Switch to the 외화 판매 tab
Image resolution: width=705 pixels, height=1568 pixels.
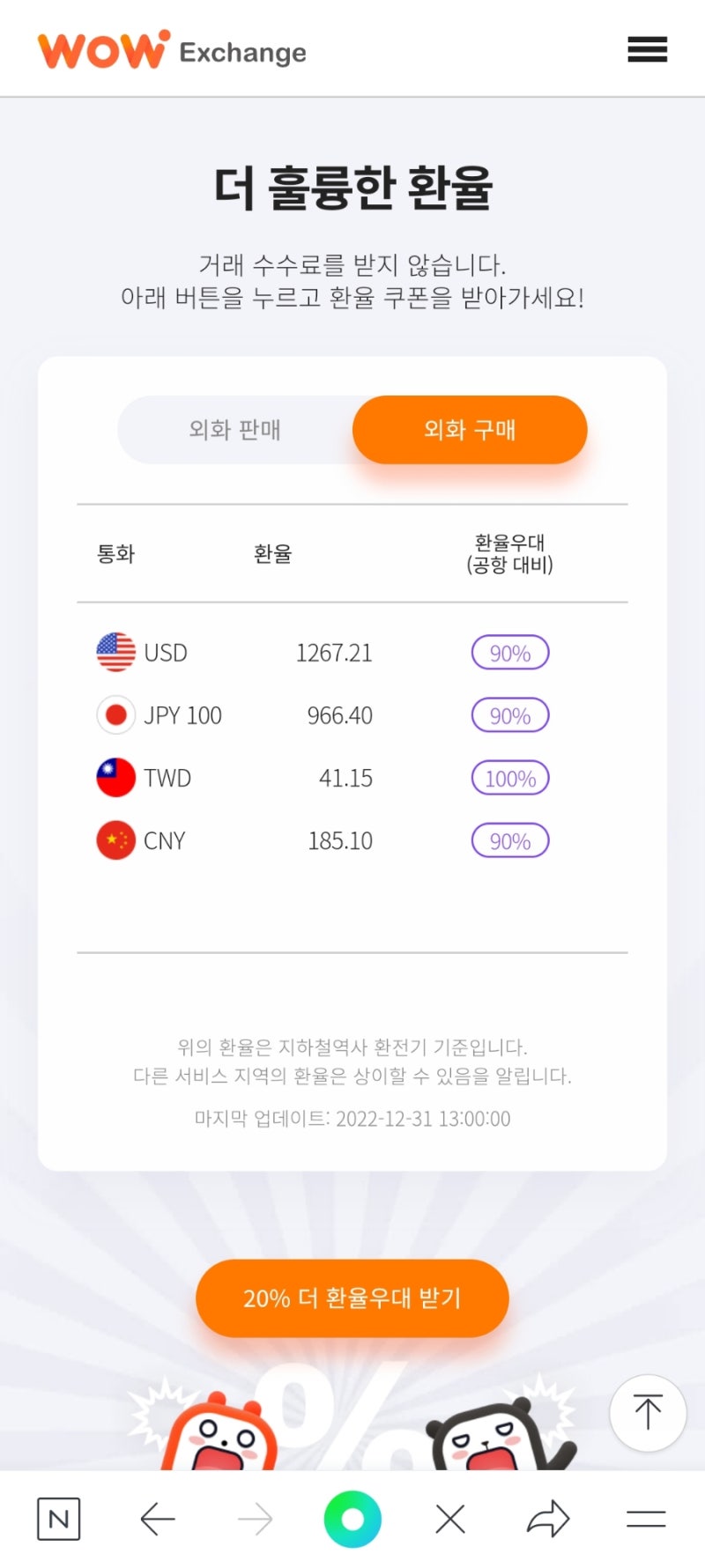coord(234,430)
